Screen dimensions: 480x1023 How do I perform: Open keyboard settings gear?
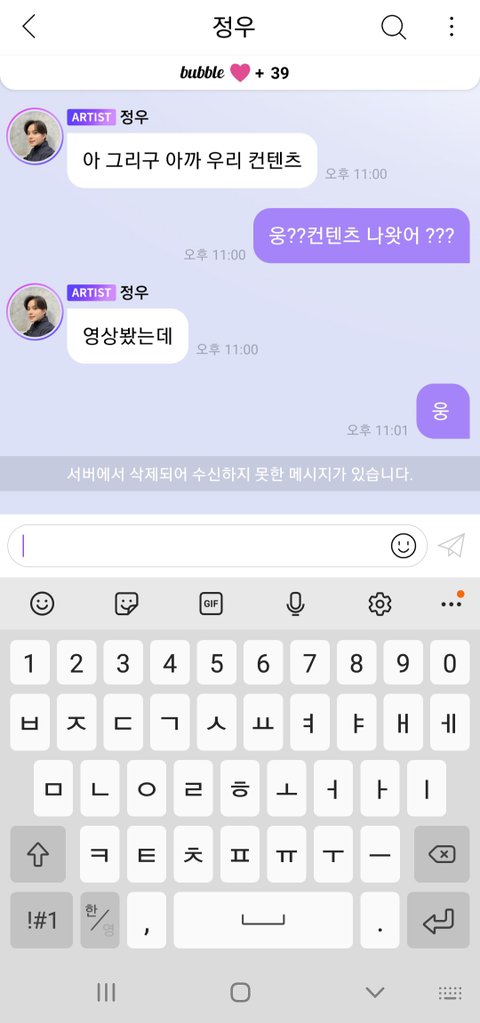click(380, 604)
